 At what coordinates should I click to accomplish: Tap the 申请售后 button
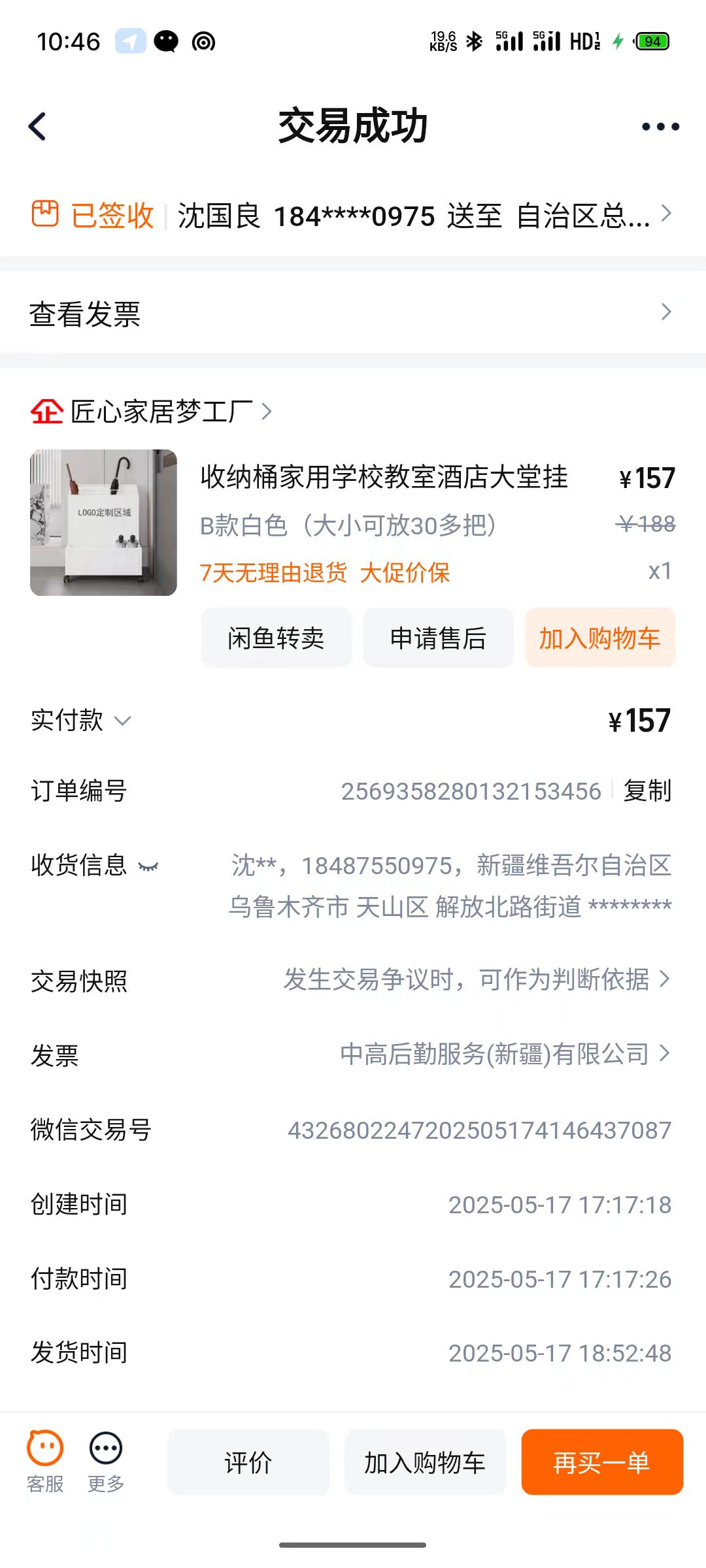pos(438,638)
